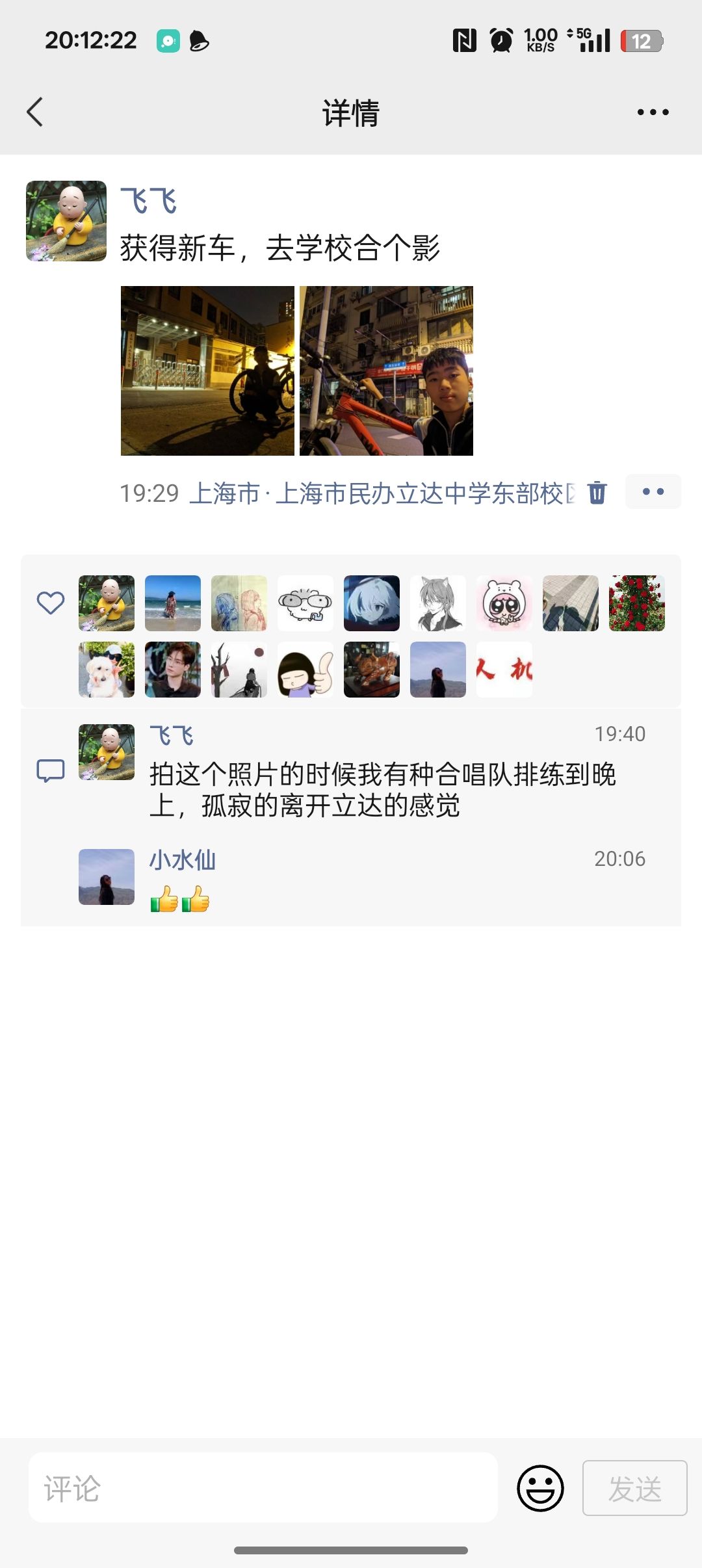
Task: Open 小水仙's name in the comments
Action: pos(183,860)
